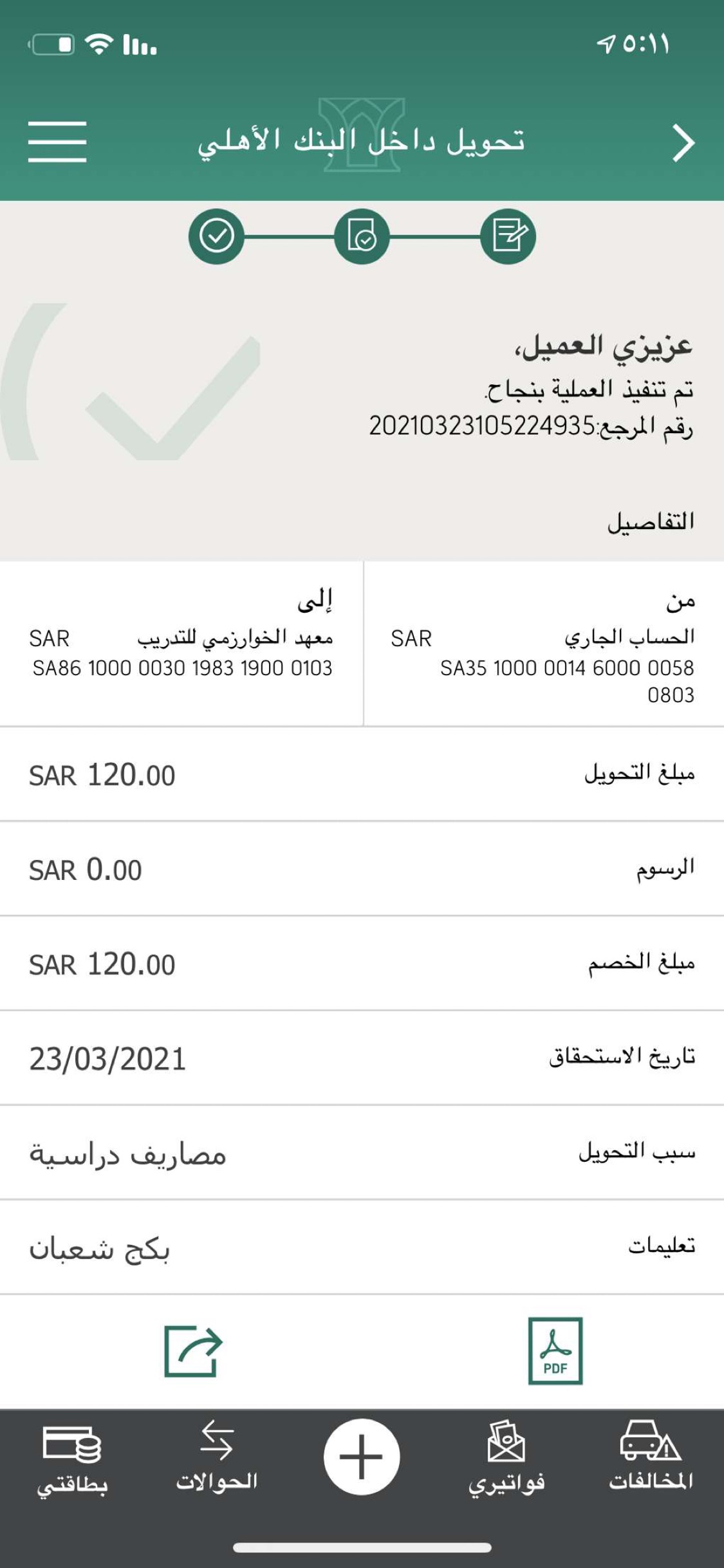Download the transfer receipt as PDF
The width and height of the screenshot is (724, 1568).
(x=555, y=1351)
